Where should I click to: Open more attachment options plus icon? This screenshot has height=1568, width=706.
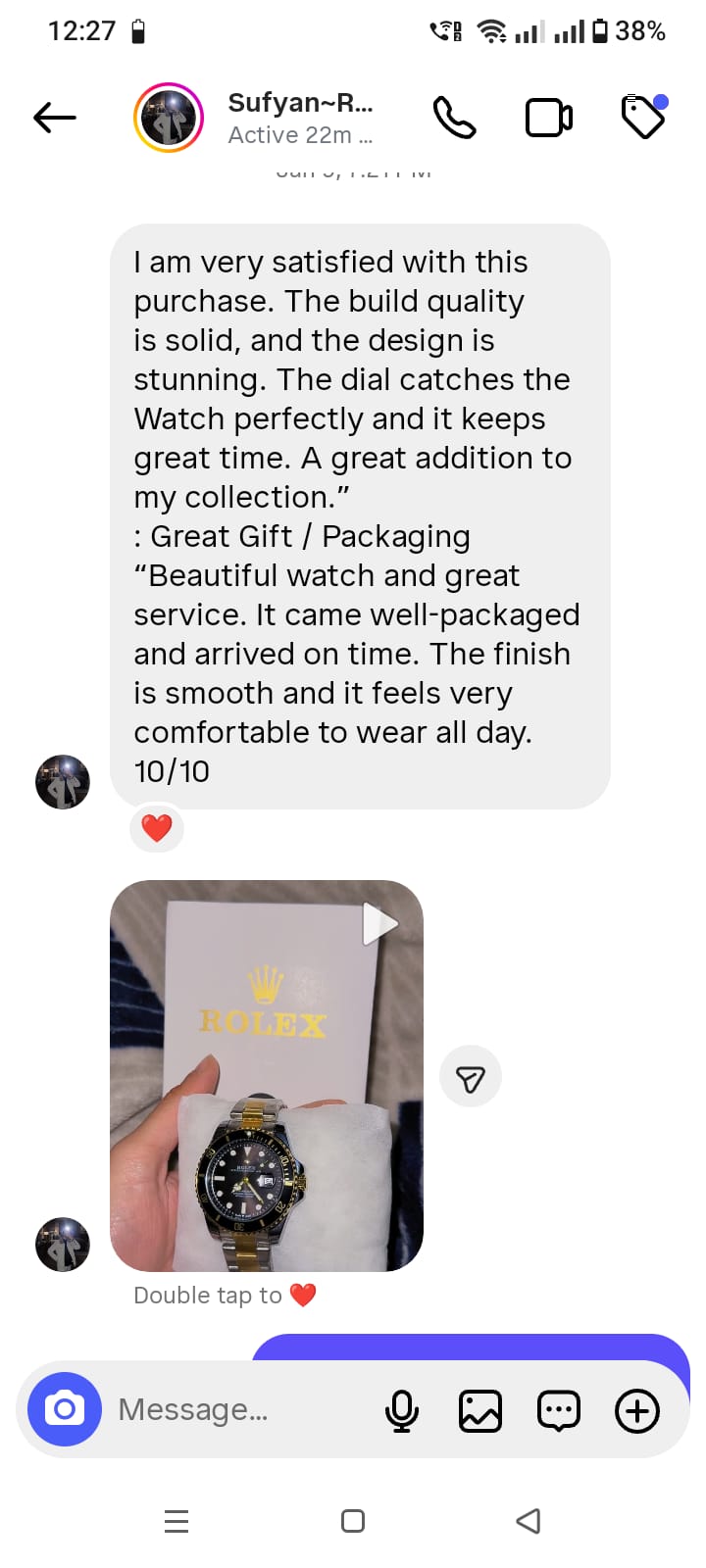tap(637, 1411)
